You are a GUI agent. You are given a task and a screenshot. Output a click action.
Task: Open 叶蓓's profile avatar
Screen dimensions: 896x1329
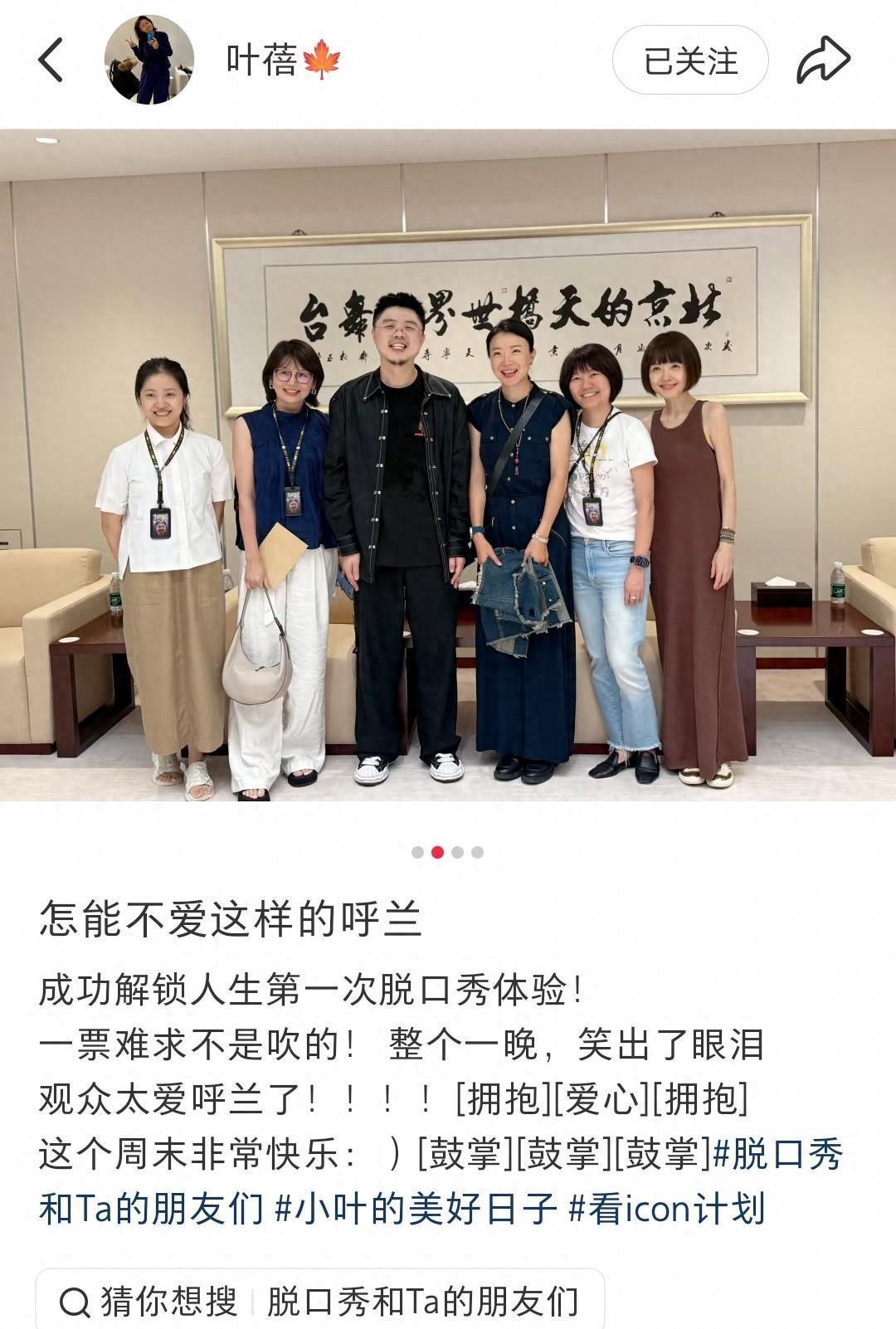pos(149,60)
